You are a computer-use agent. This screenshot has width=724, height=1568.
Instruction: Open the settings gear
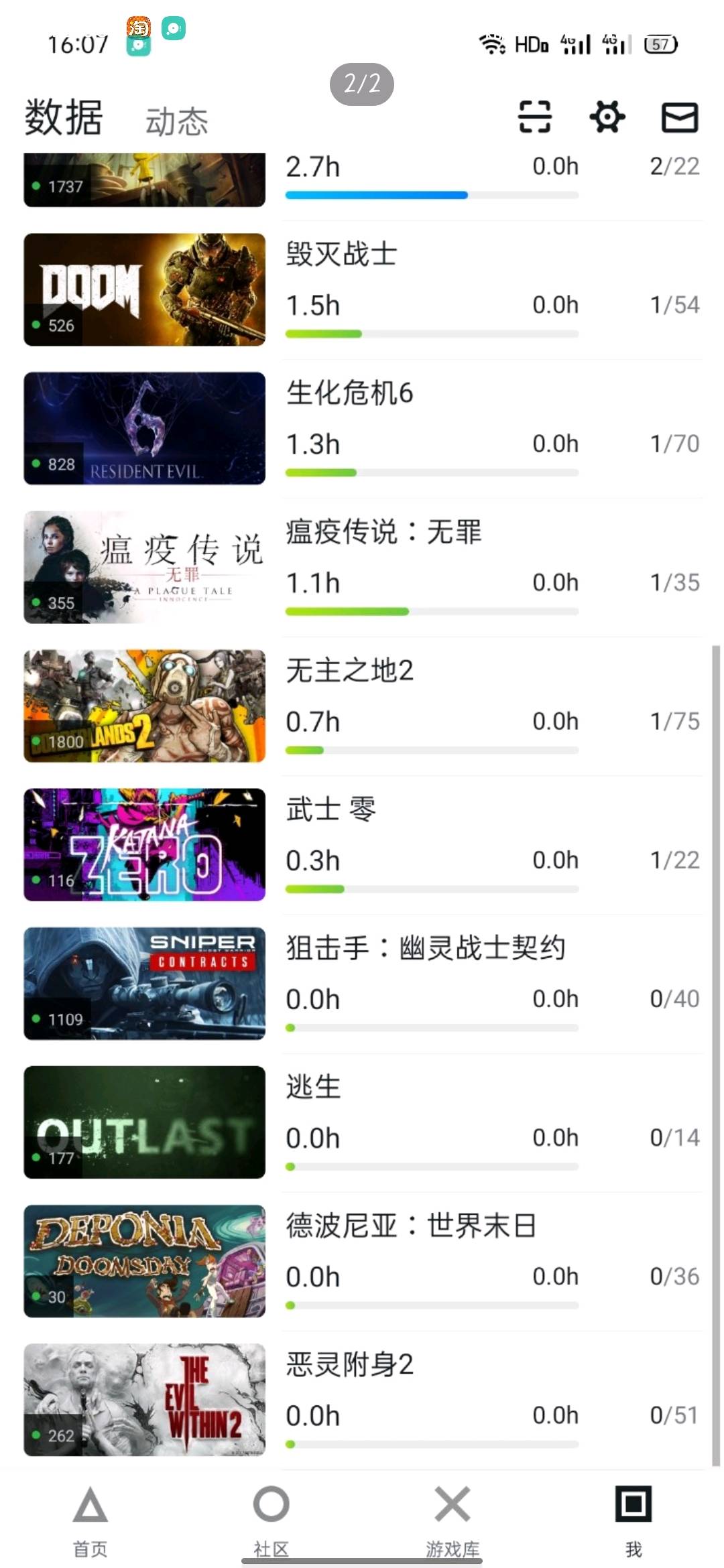(x=607, y=117)
